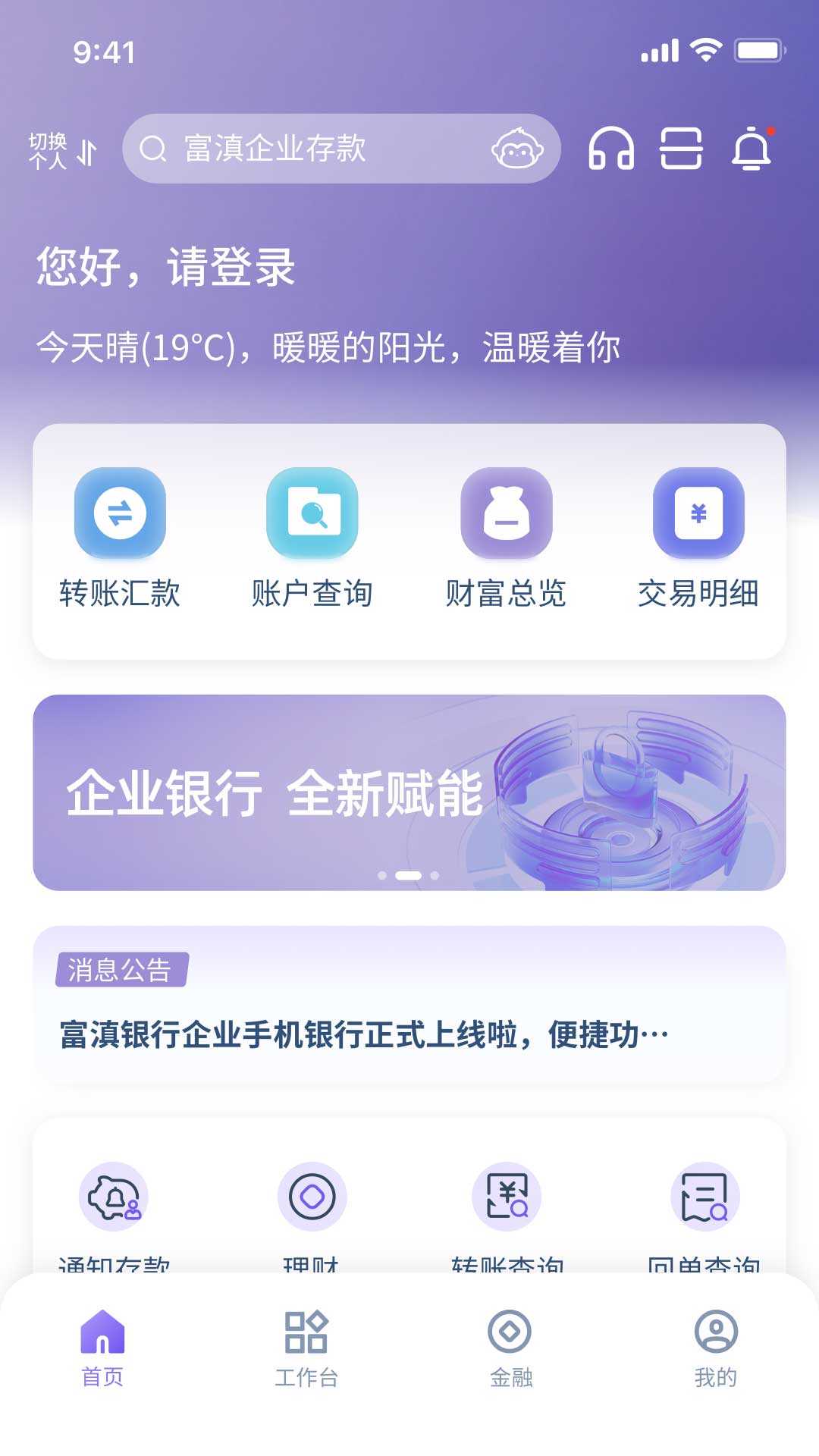
Task: Select the 账户查询 account inquiry icon
Action: (312, 513)
